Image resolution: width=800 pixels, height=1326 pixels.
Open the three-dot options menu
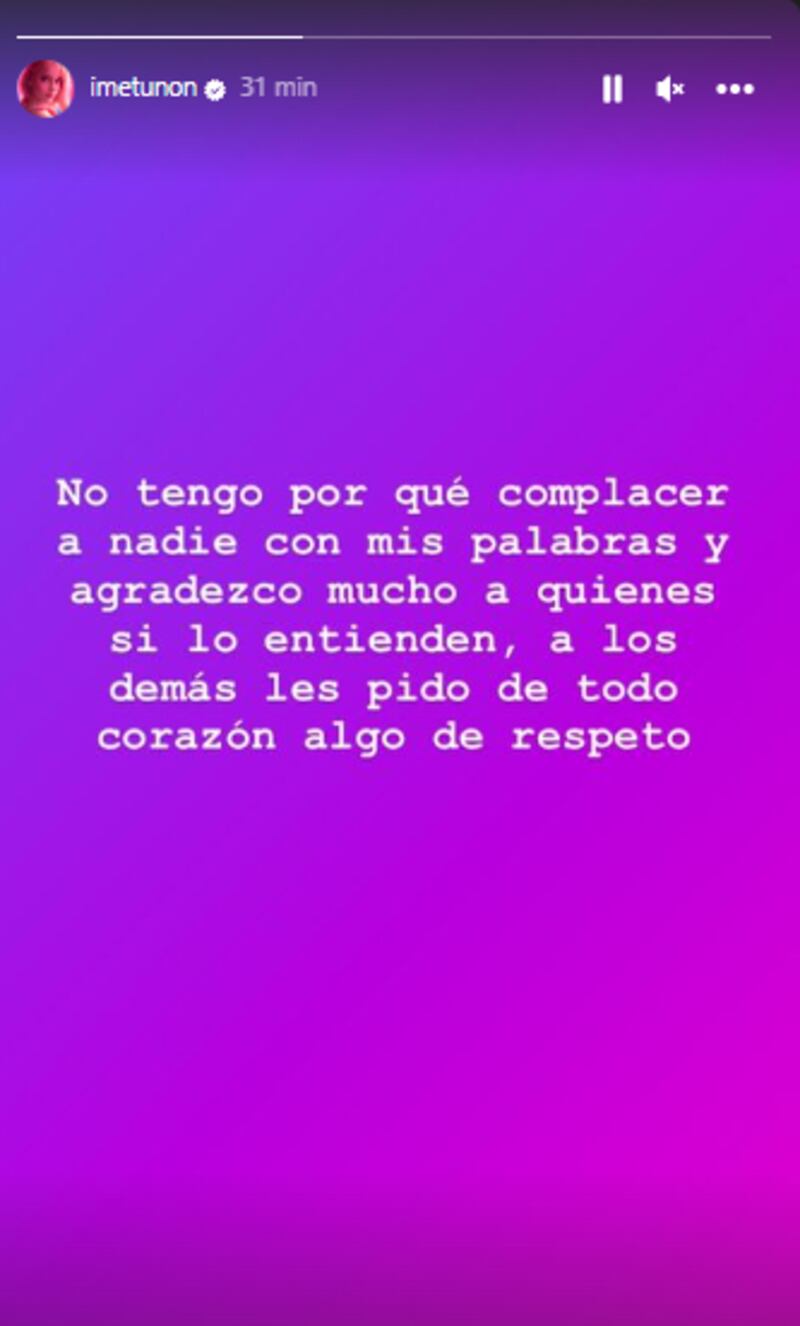[734, 89]
